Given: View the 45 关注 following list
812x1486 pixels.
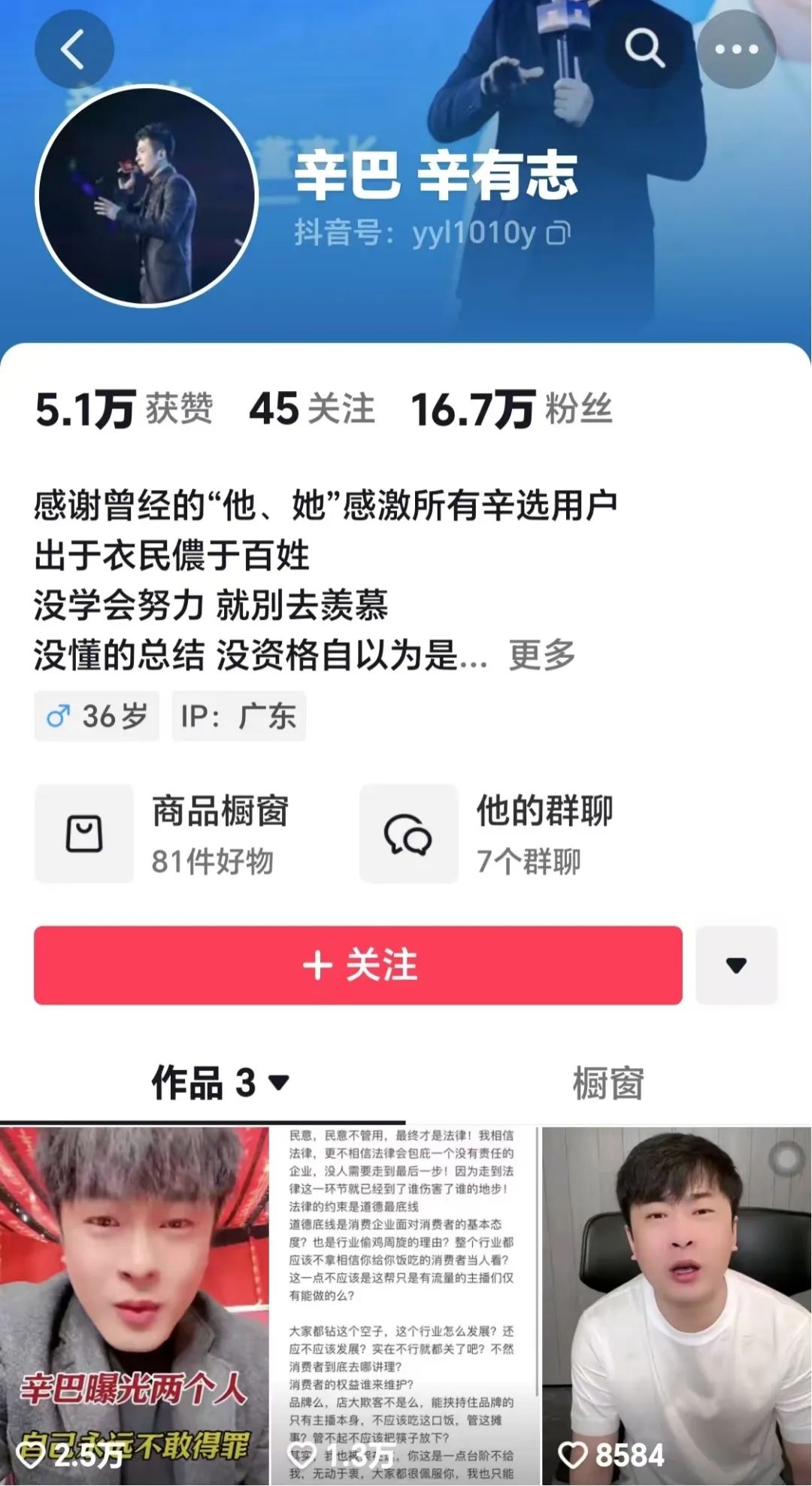Looking at the screenshot, I should tap(312, 409).
